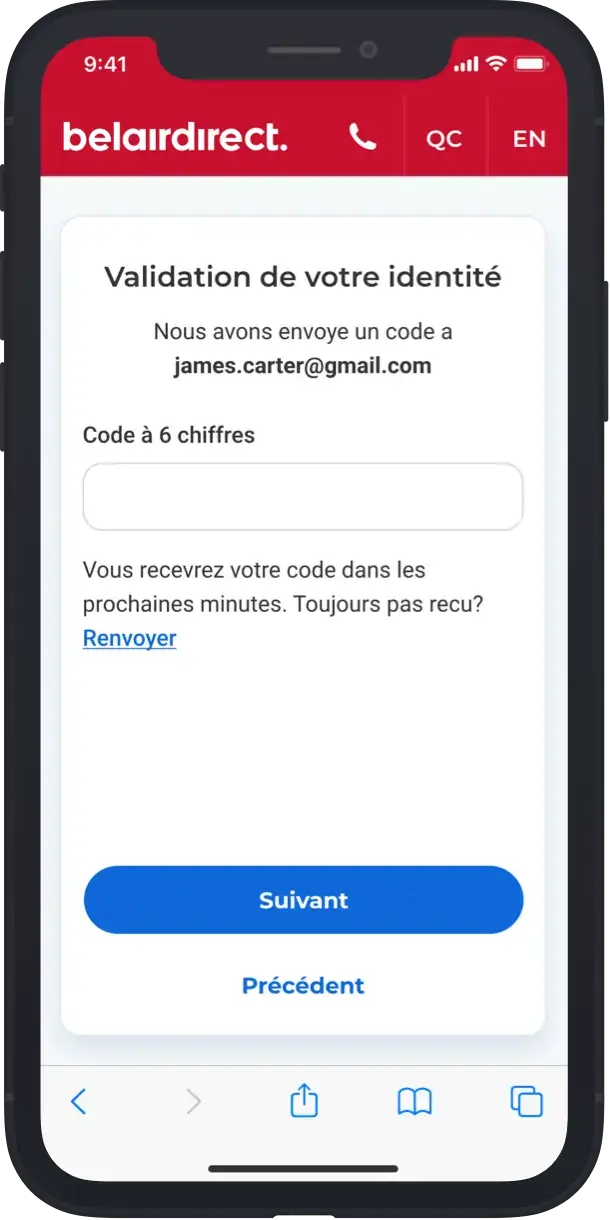The height and width of the screenshot is (1220, 610).
Task: Focus the 6-digit code field
Action: point(303,496)
